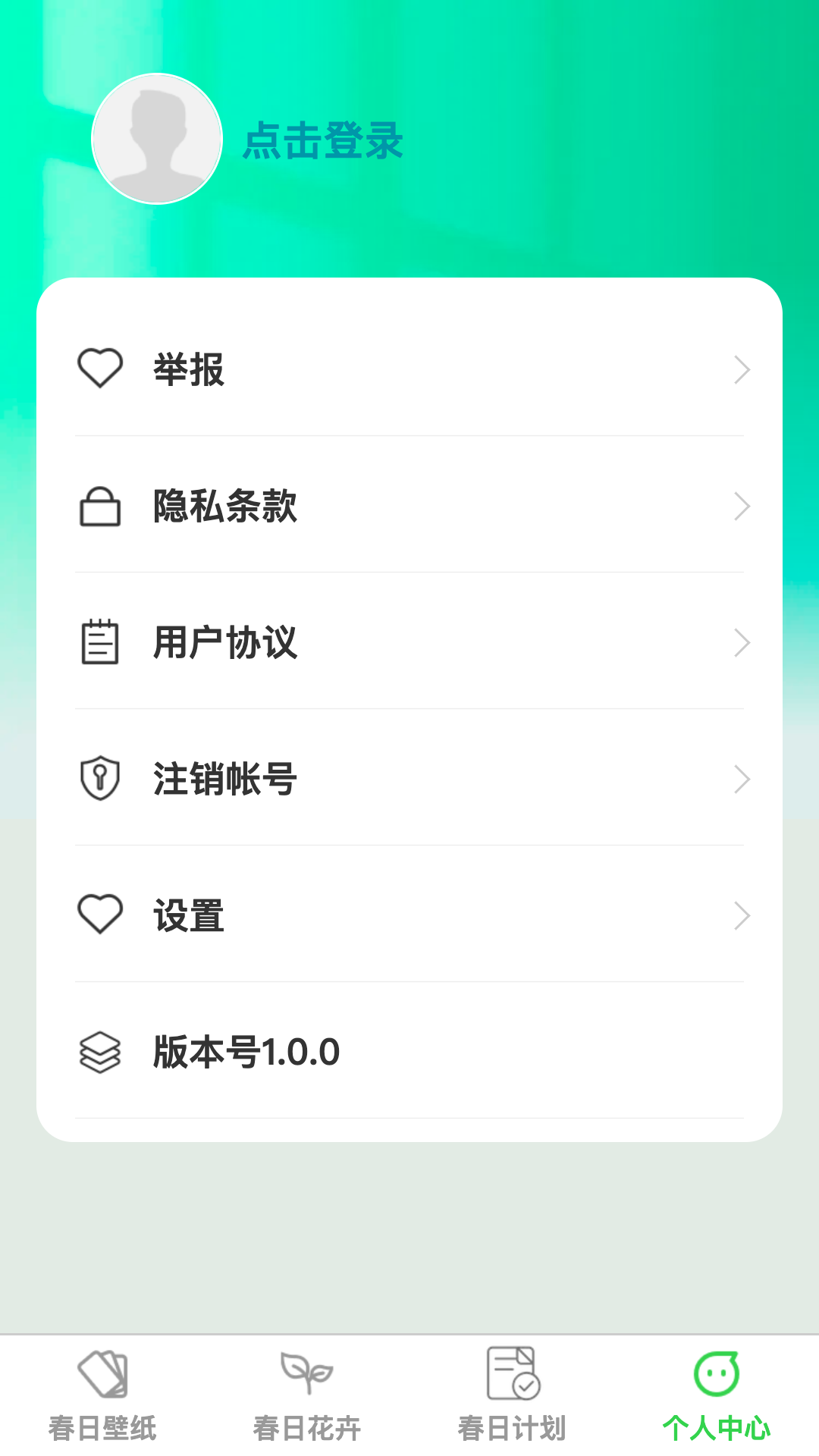This screenshot has width=819, height=1456.
Task: Open 隐私条款 privacy terms
Action: [x=409, y=506]
